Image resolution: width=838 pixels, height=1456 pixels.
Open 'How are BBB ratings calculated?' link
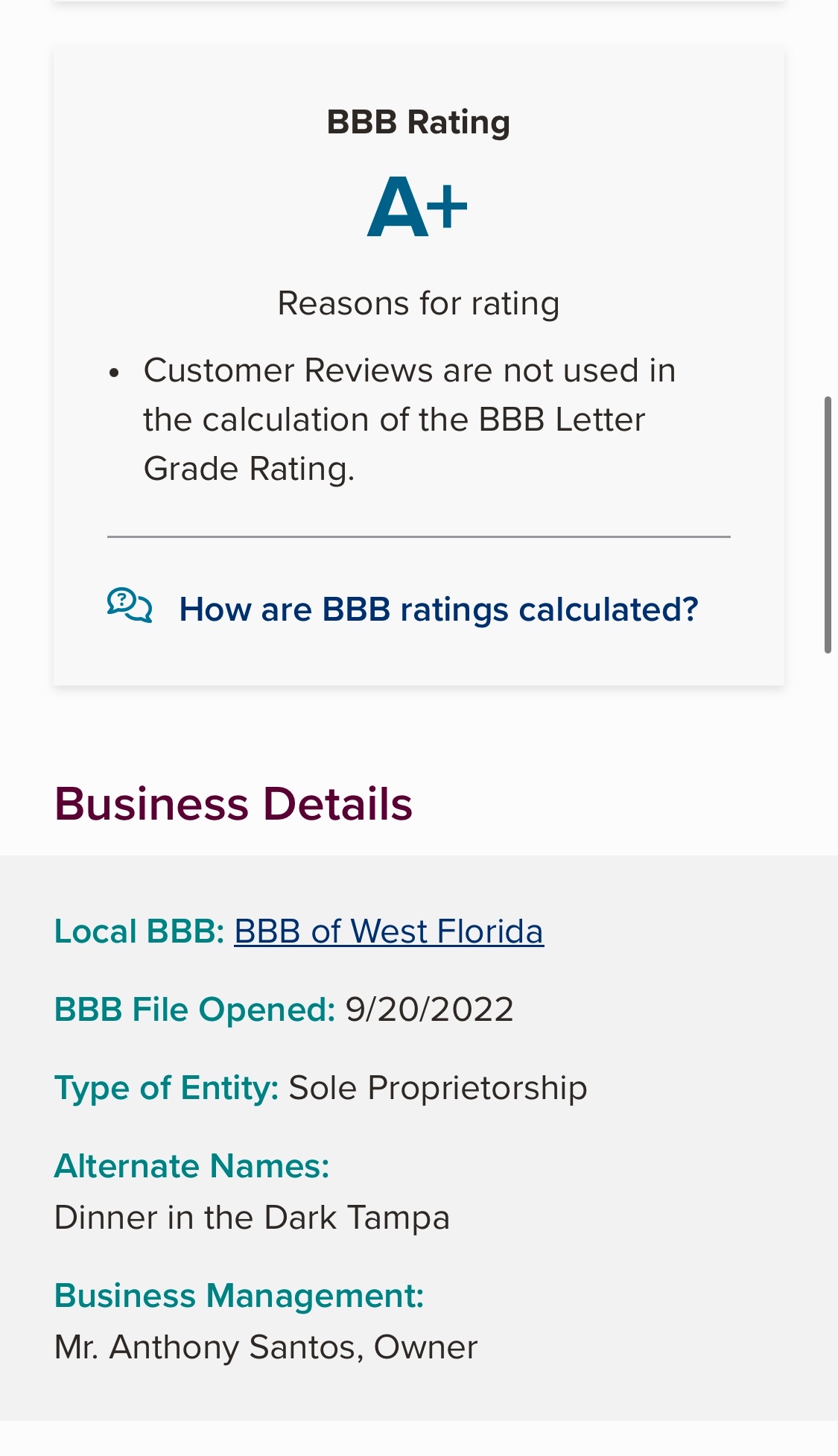click(438, 610)
